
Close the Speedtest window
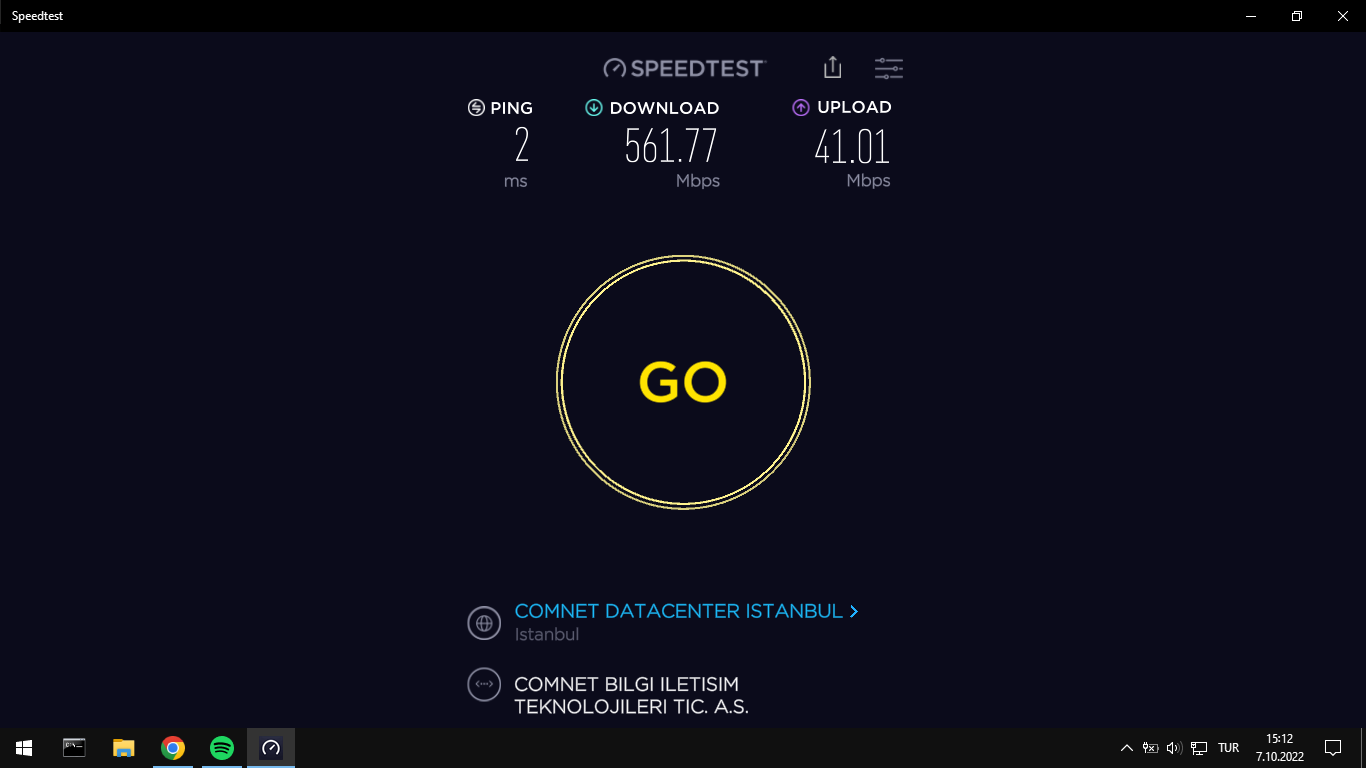pos(1342,16)
